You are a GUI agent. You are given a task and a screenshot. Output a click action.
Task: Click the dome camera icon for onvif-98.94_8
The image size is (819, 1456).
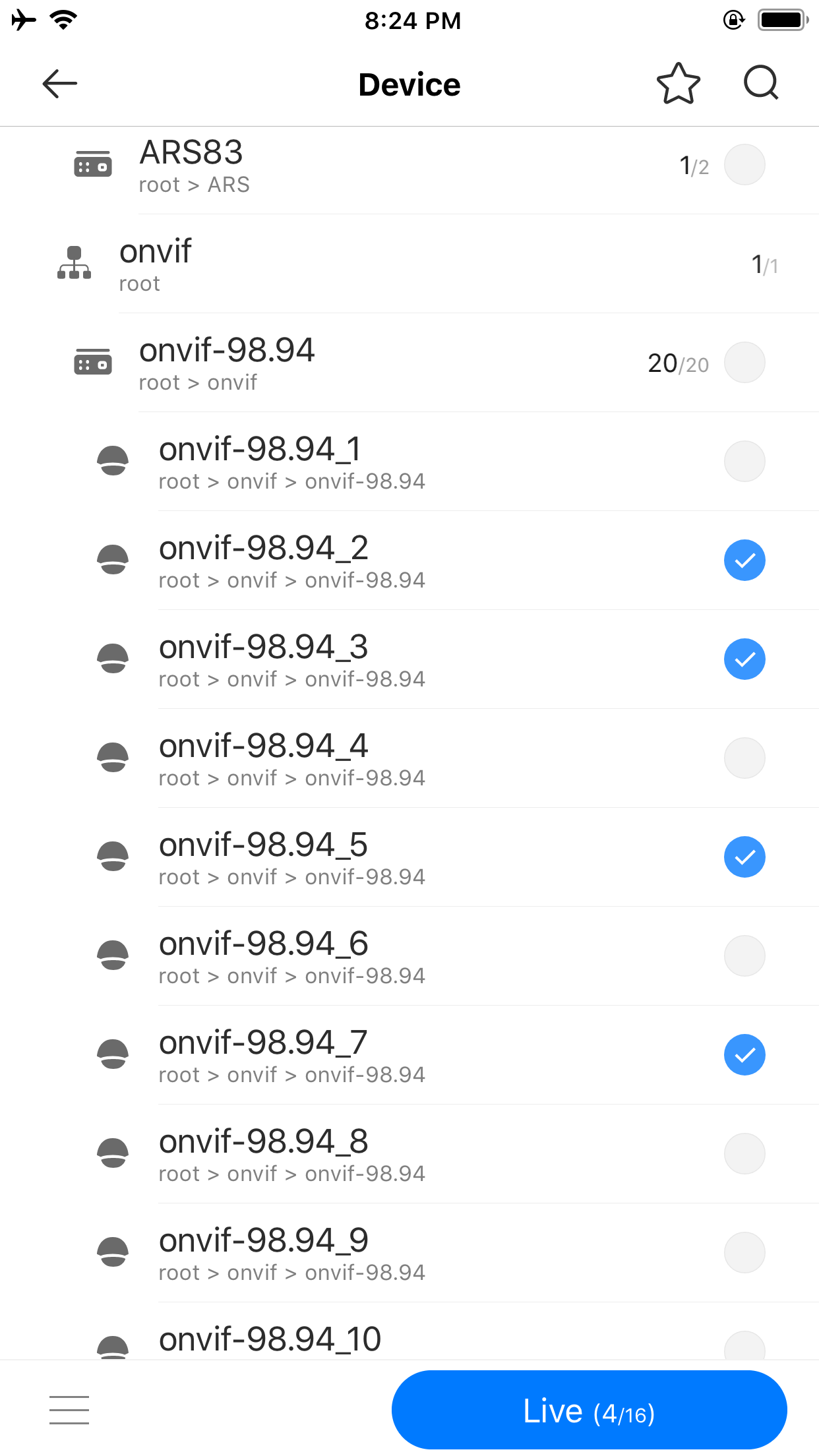click(113, 1153)
